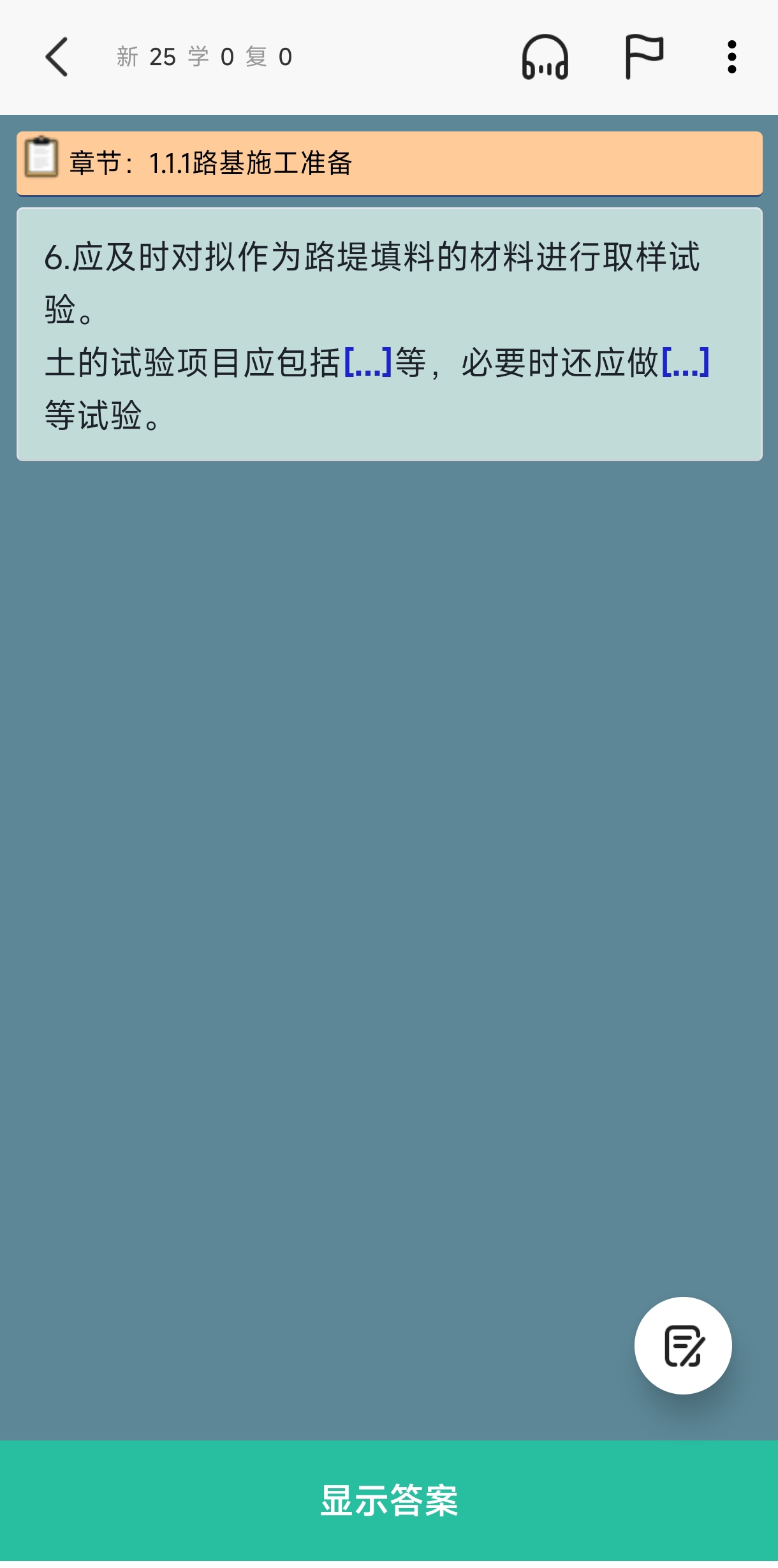The width and height of the screenshot is (778, 1568).
Task: Tap the floating edit note button
Action: [x=683, y=1345]
